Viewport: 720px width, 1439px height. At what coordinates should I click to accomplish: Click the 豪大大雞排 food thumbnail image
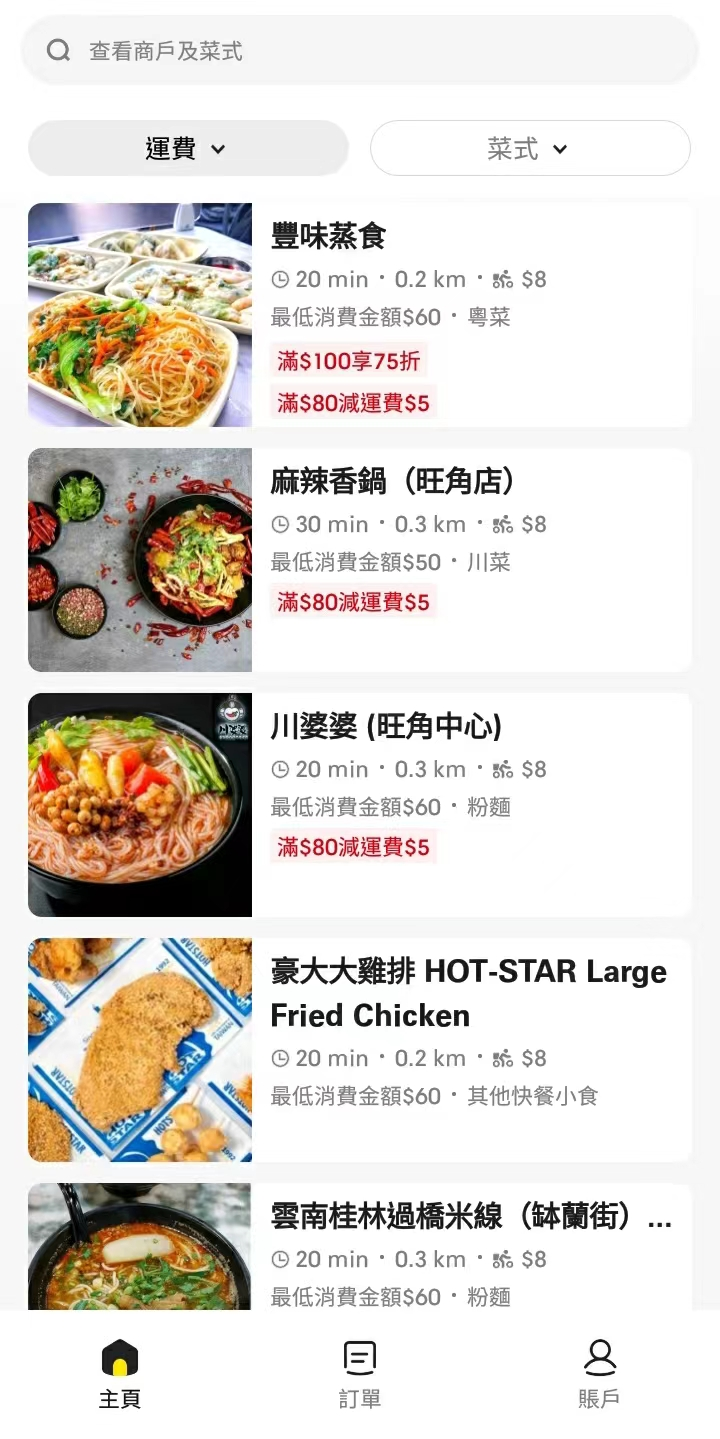click(x=140, y=1050)
